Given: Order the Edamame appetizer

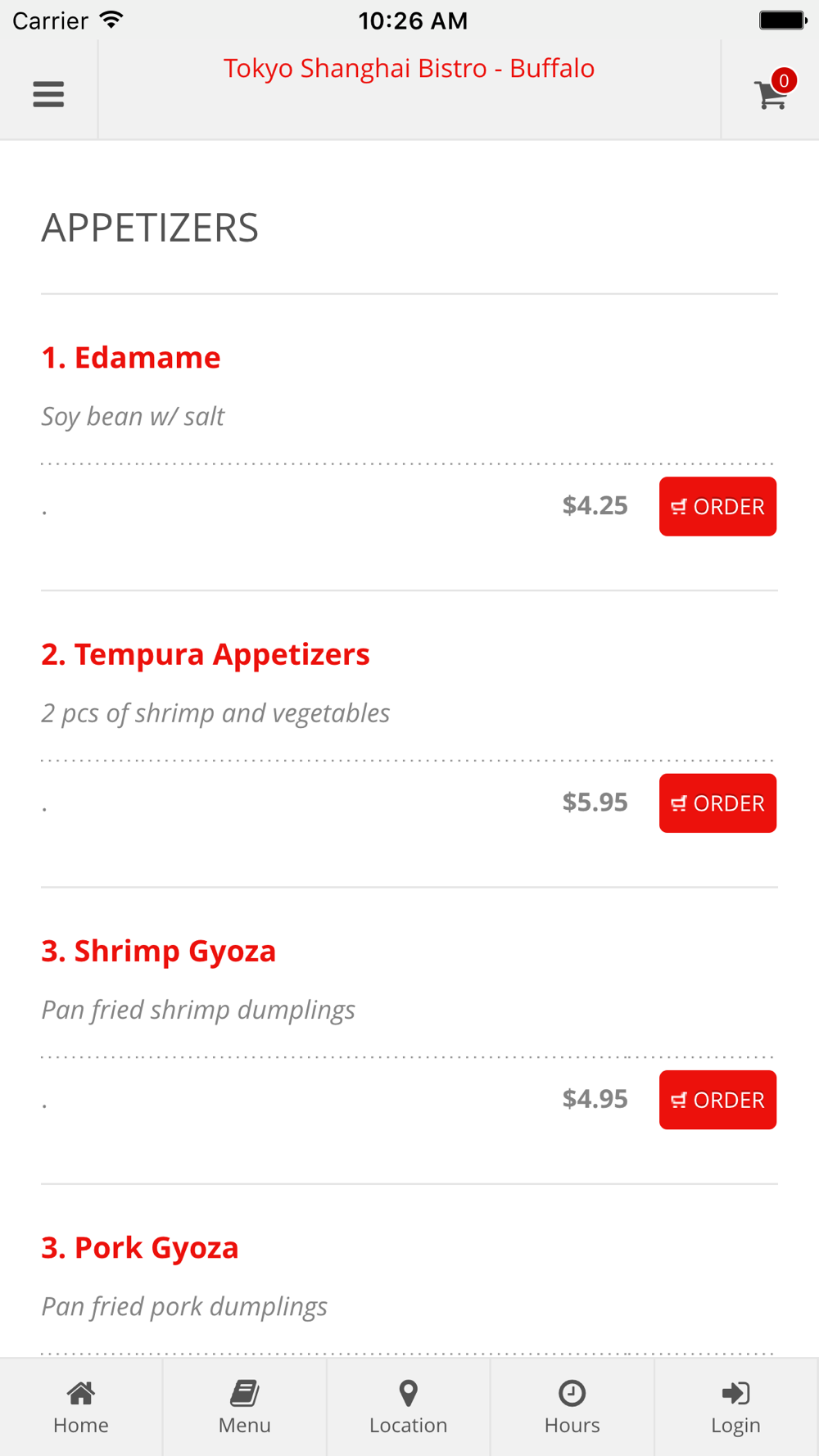Looking at the screenshot, I should pos(717,506).
